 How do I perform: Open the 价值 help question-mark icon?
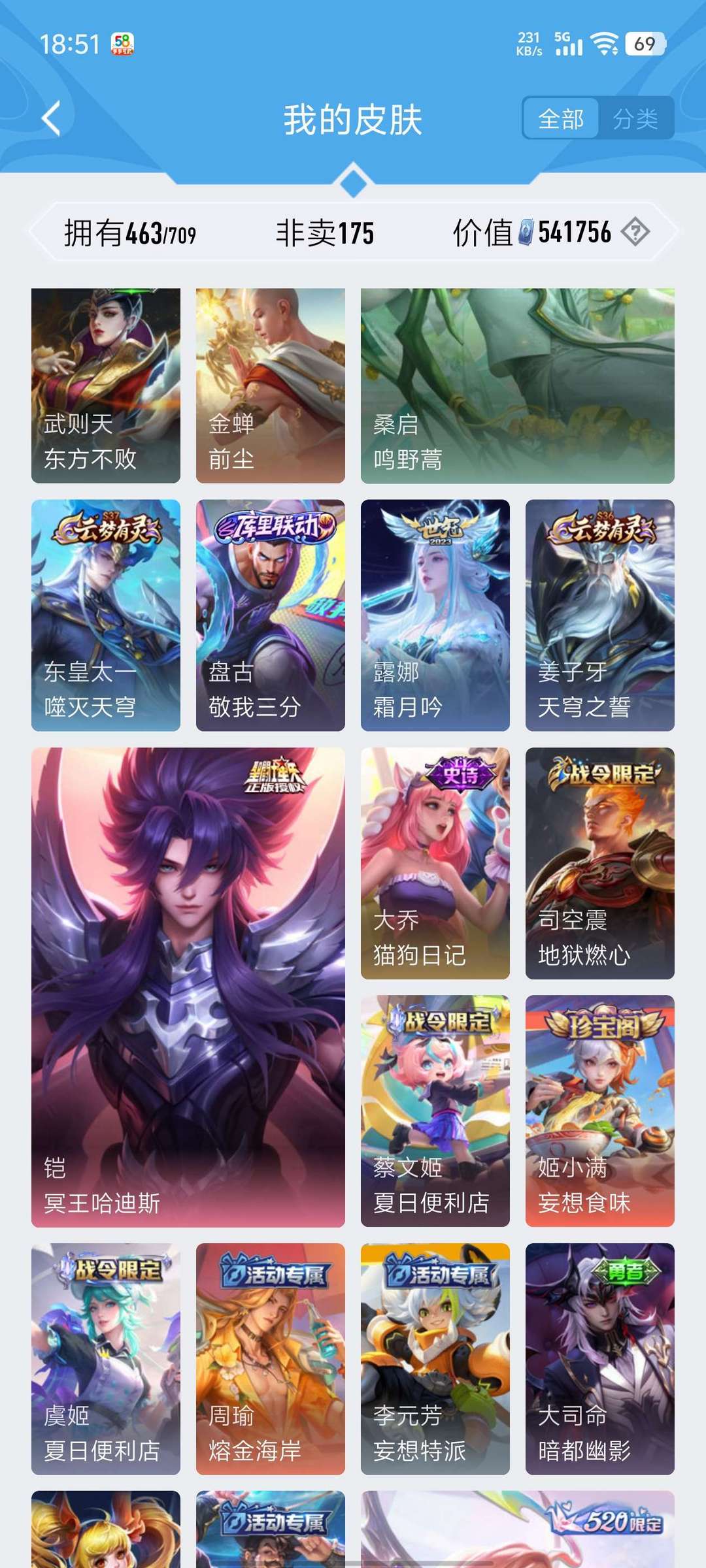point(635,232)
